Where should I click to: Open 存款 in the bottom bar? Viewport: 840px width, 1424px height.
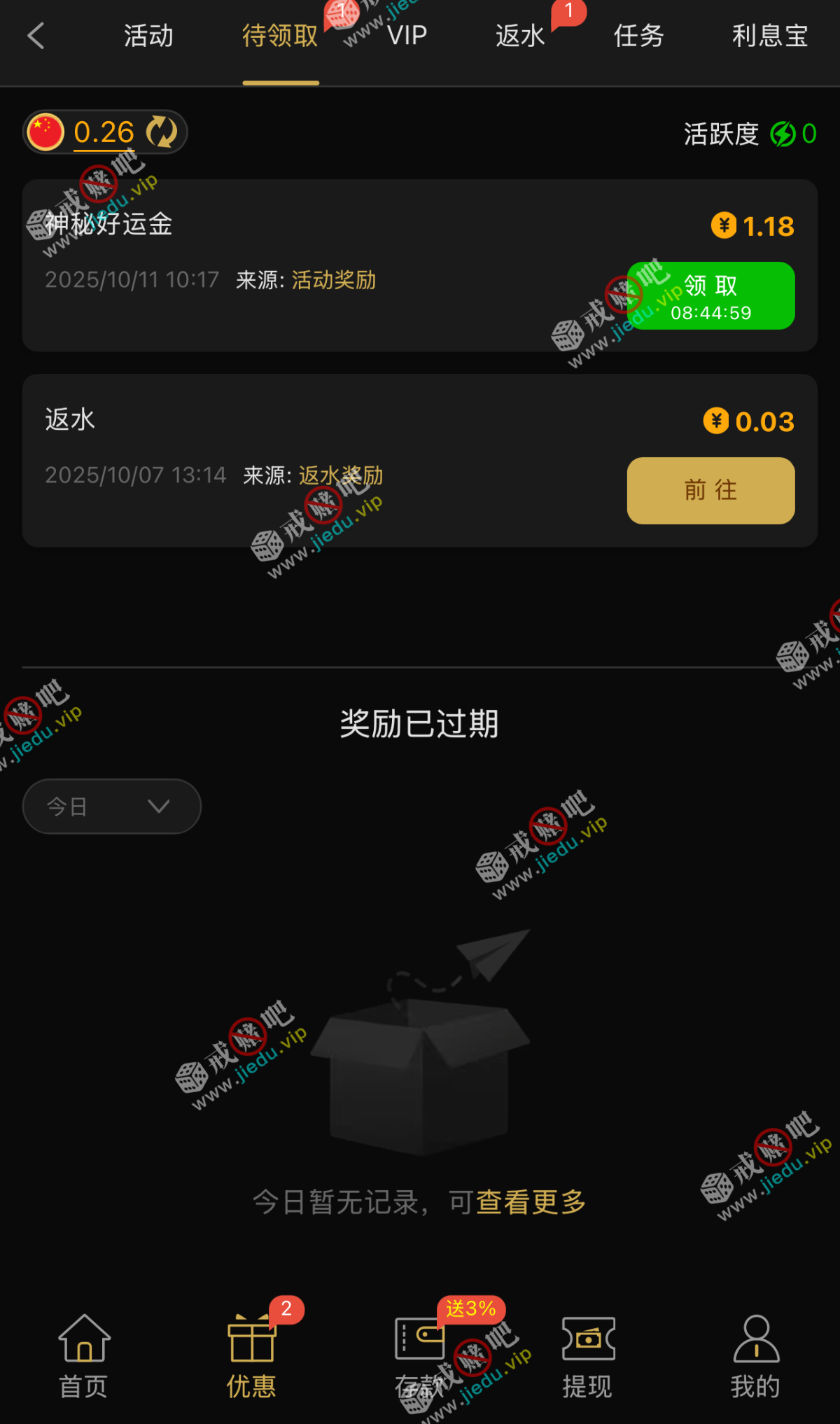coord(420,1355)
